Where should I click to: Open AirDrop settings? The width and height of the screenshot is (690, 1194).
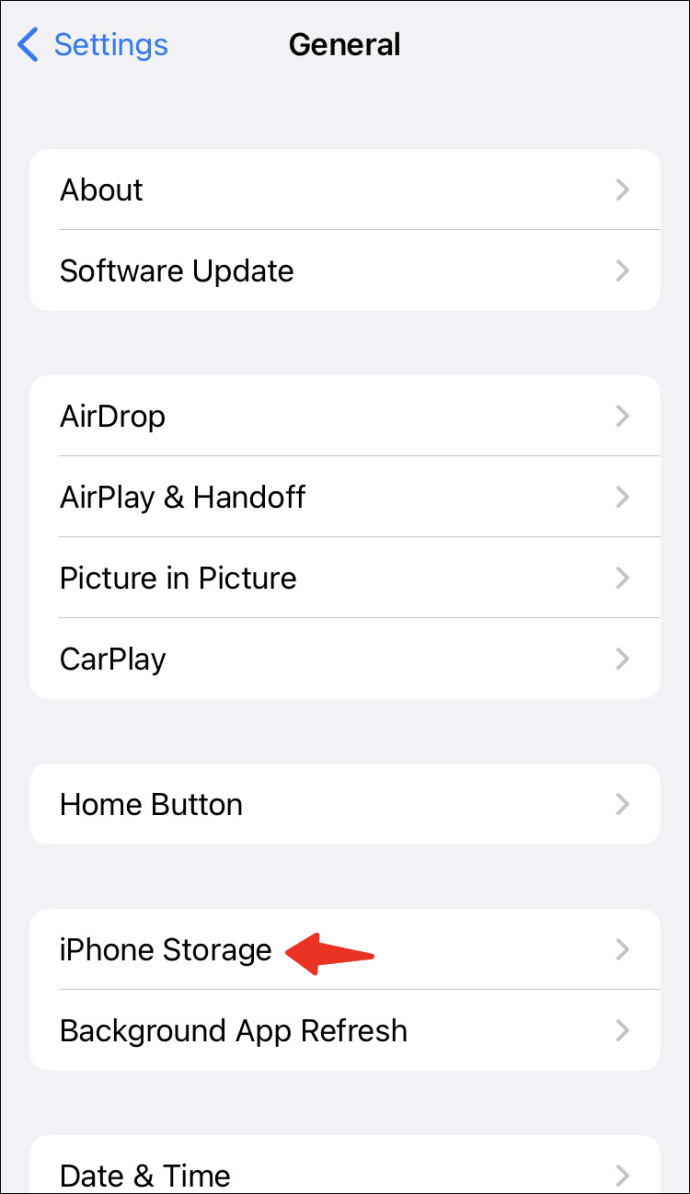344,416
